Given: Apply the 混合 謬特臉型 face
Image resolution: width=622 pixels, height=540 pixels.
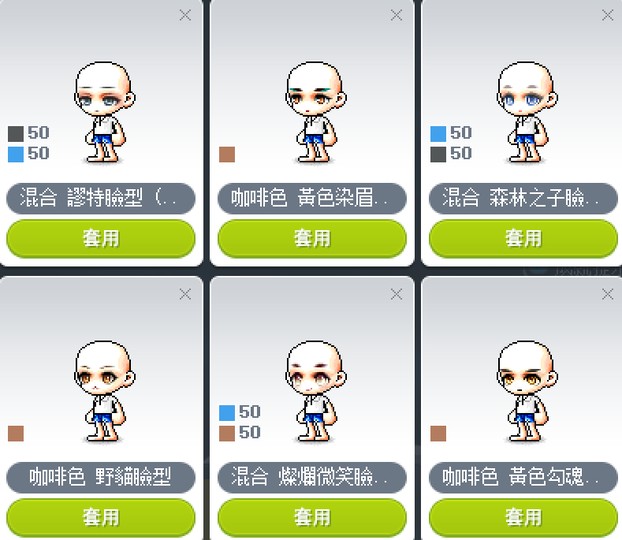Looking at the screenshot, I should [x=100, y=239].
